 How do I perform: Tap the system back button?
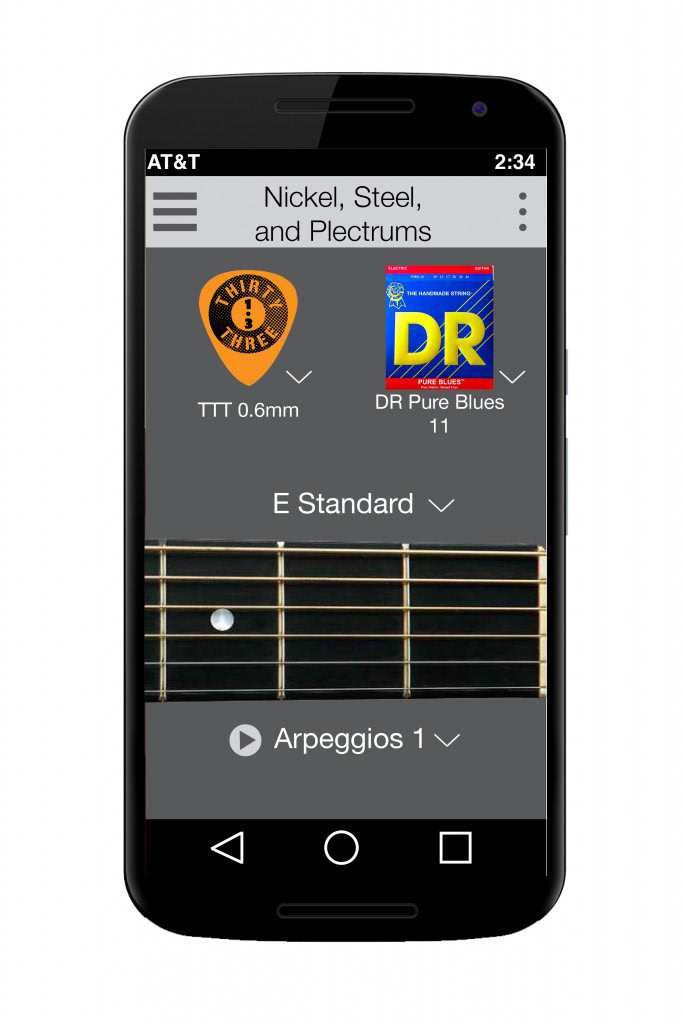228,847
